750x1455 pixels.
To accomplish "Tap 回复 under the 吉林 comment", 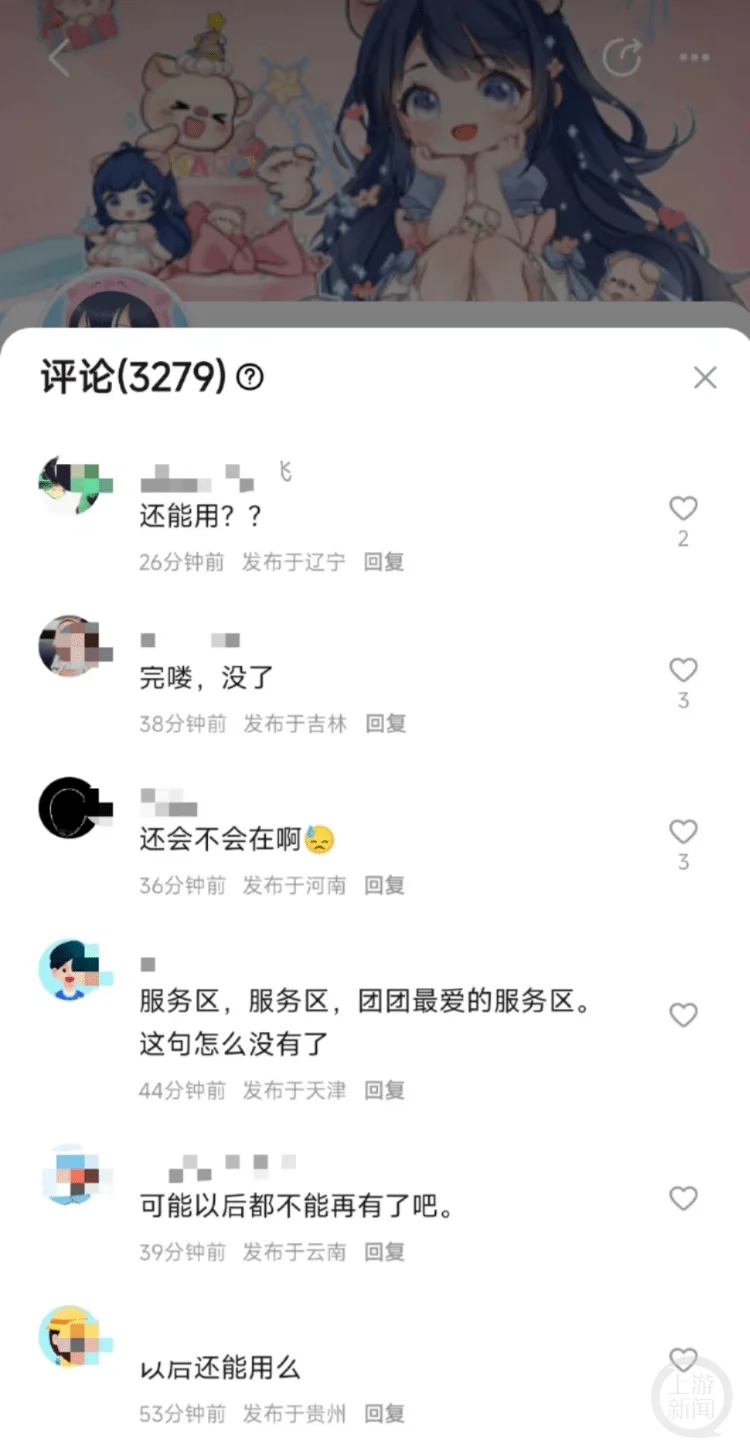I will [384, 723].
